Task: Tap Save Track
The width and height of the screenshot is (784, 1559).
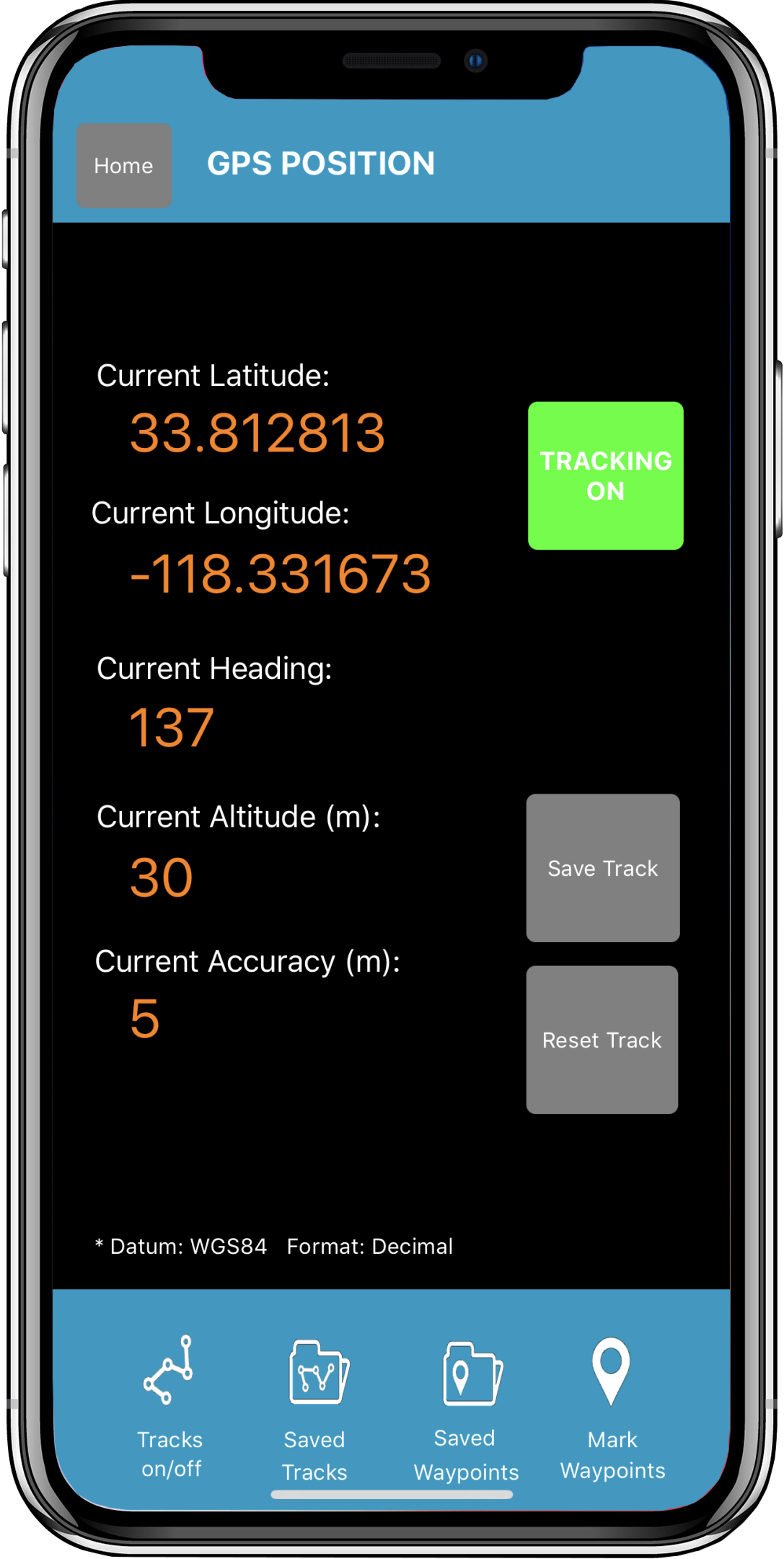Action: 603,868
